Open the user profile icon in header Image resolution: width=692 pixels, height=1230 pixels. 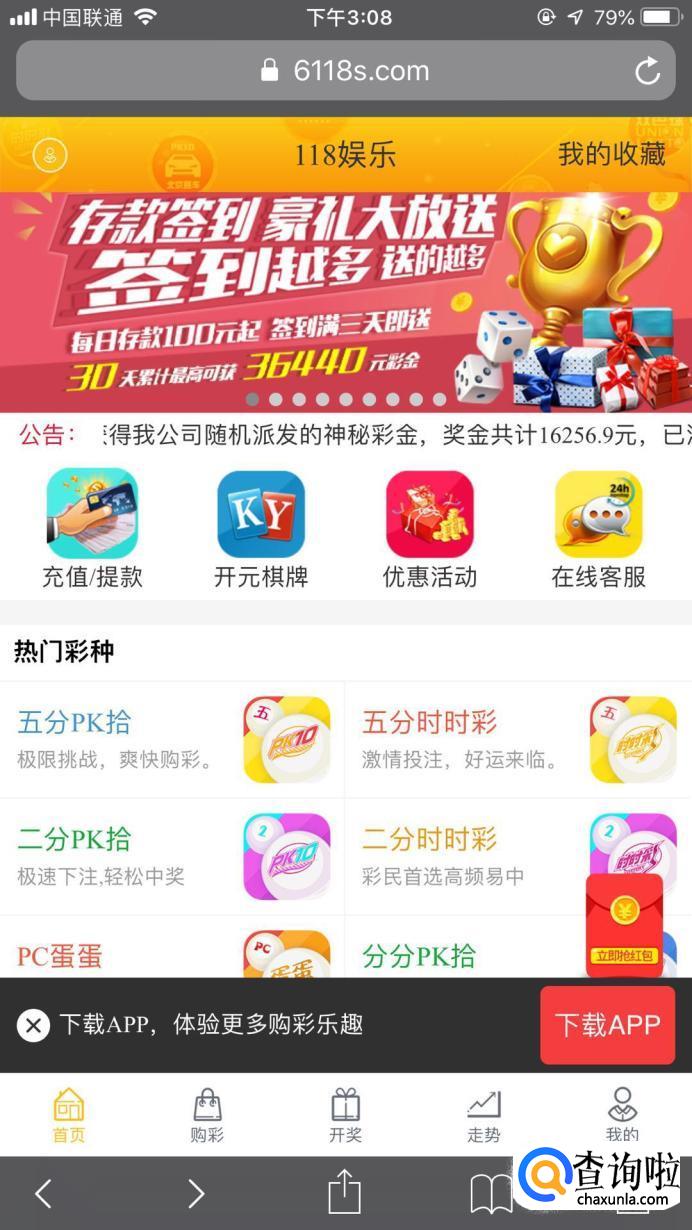(50, 155)
